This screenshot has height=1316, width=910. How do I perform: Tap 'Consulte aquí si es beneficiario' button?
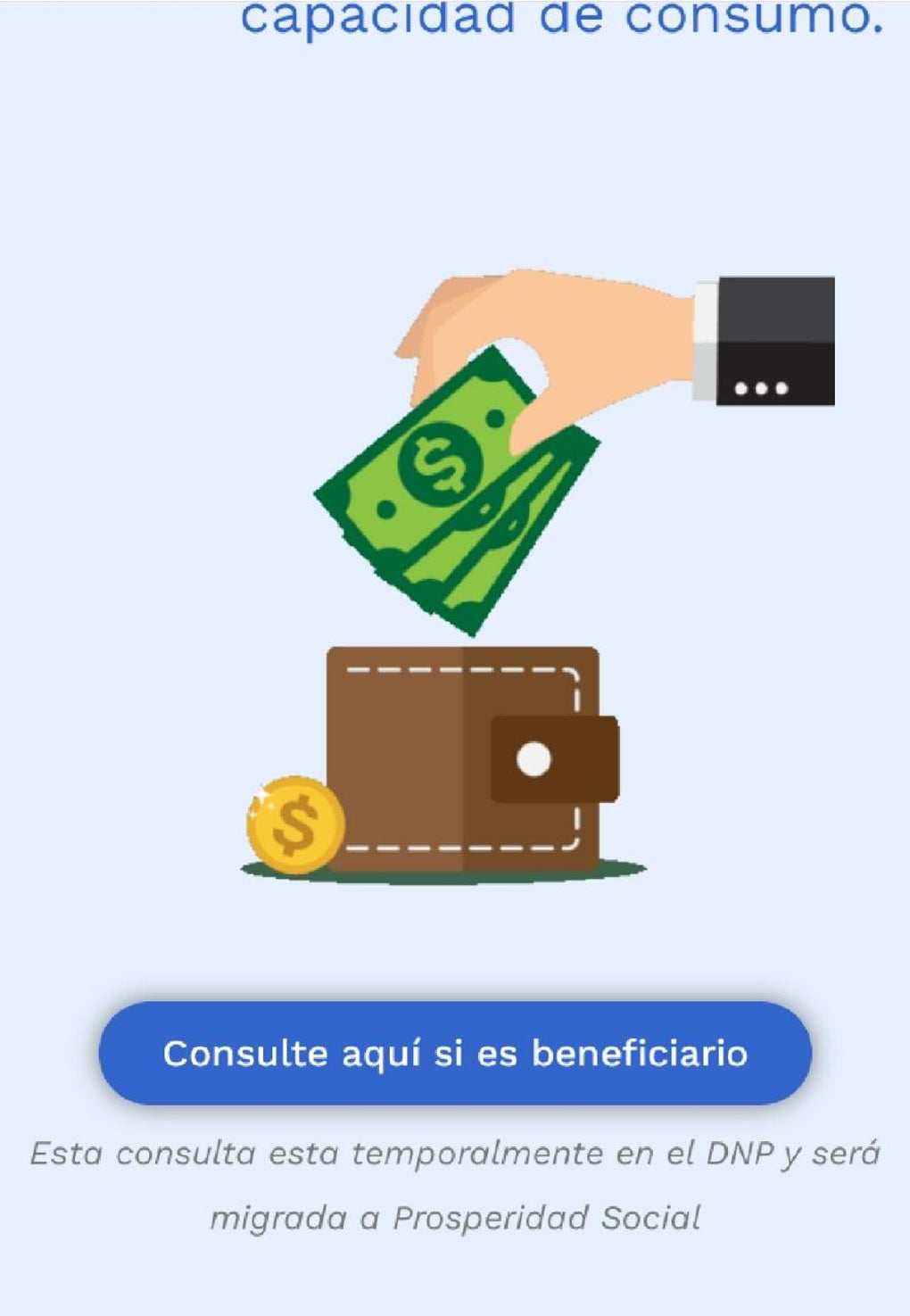(x=455, y=1053)
